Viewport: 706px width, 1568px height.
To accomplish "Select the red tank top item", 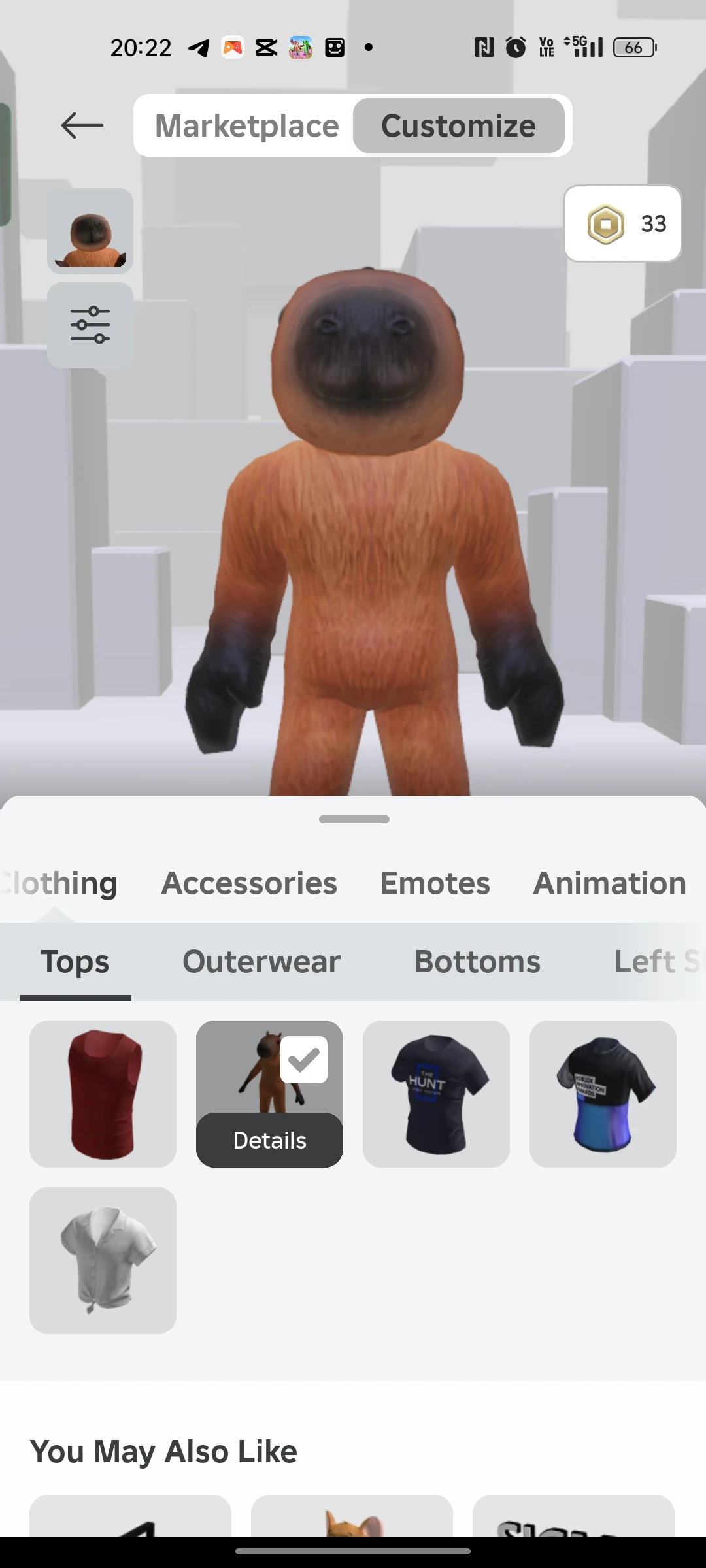I will click(x=102, y=1094).
